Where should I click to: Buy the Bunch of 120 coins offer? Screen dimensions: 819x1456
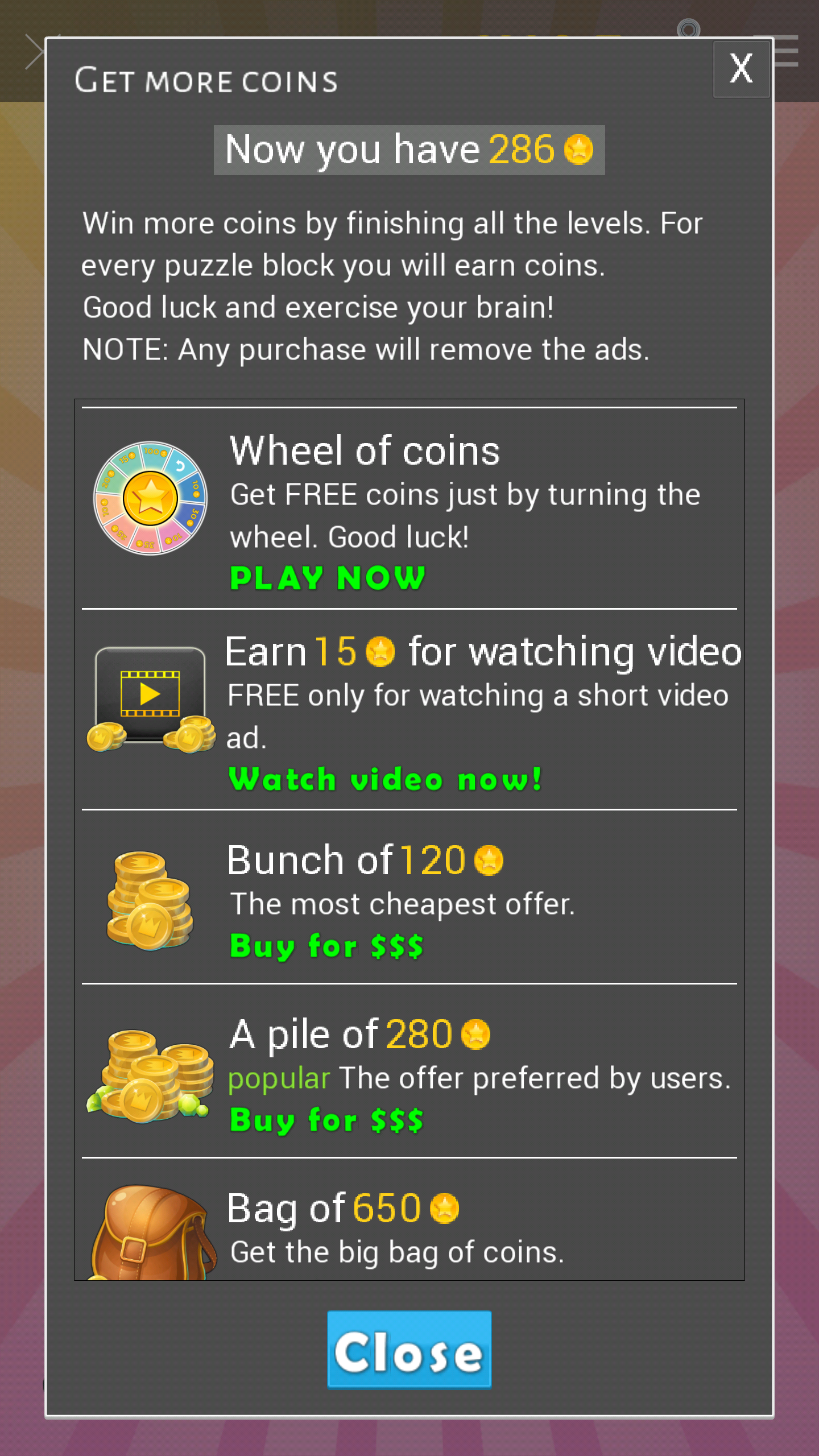pyautogui.click(x=325, y=944)
